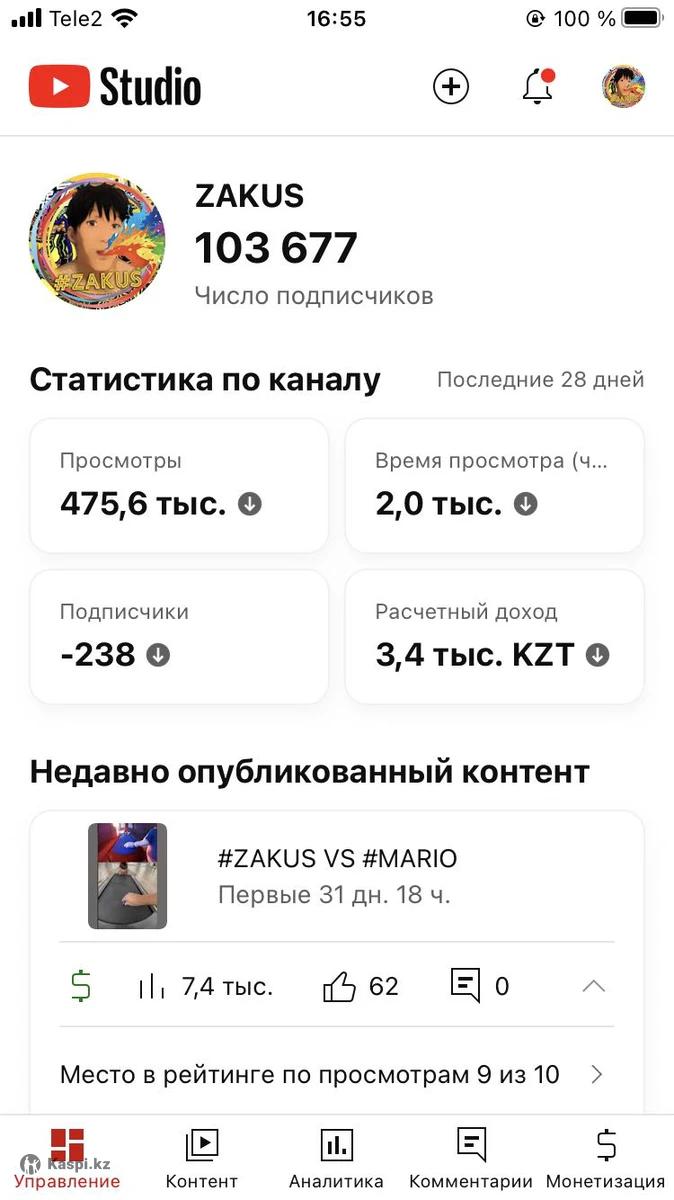674x1200 pixels.
Task: Switch to the Комментарии tab
Action: point(471,1158)
